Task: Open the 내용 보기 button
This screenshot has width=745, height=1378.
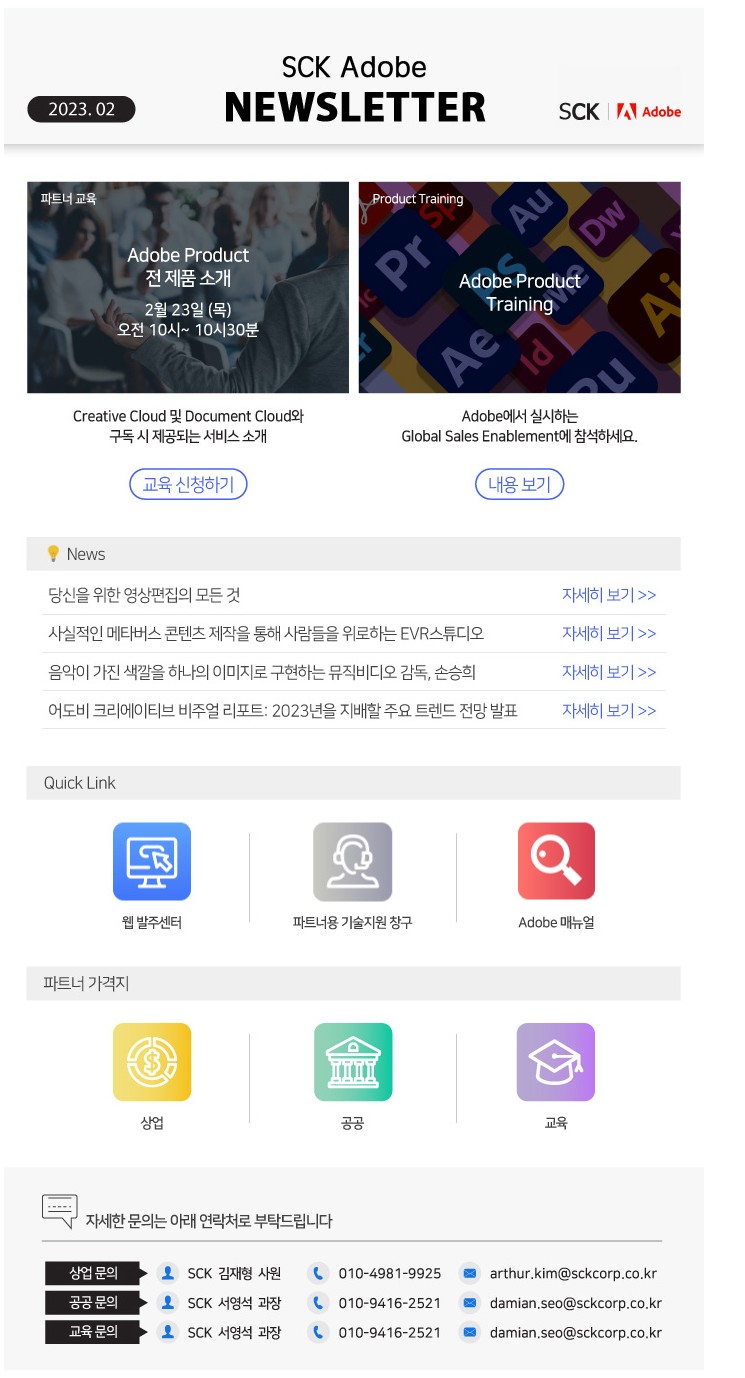Action: tap(519, 484)
